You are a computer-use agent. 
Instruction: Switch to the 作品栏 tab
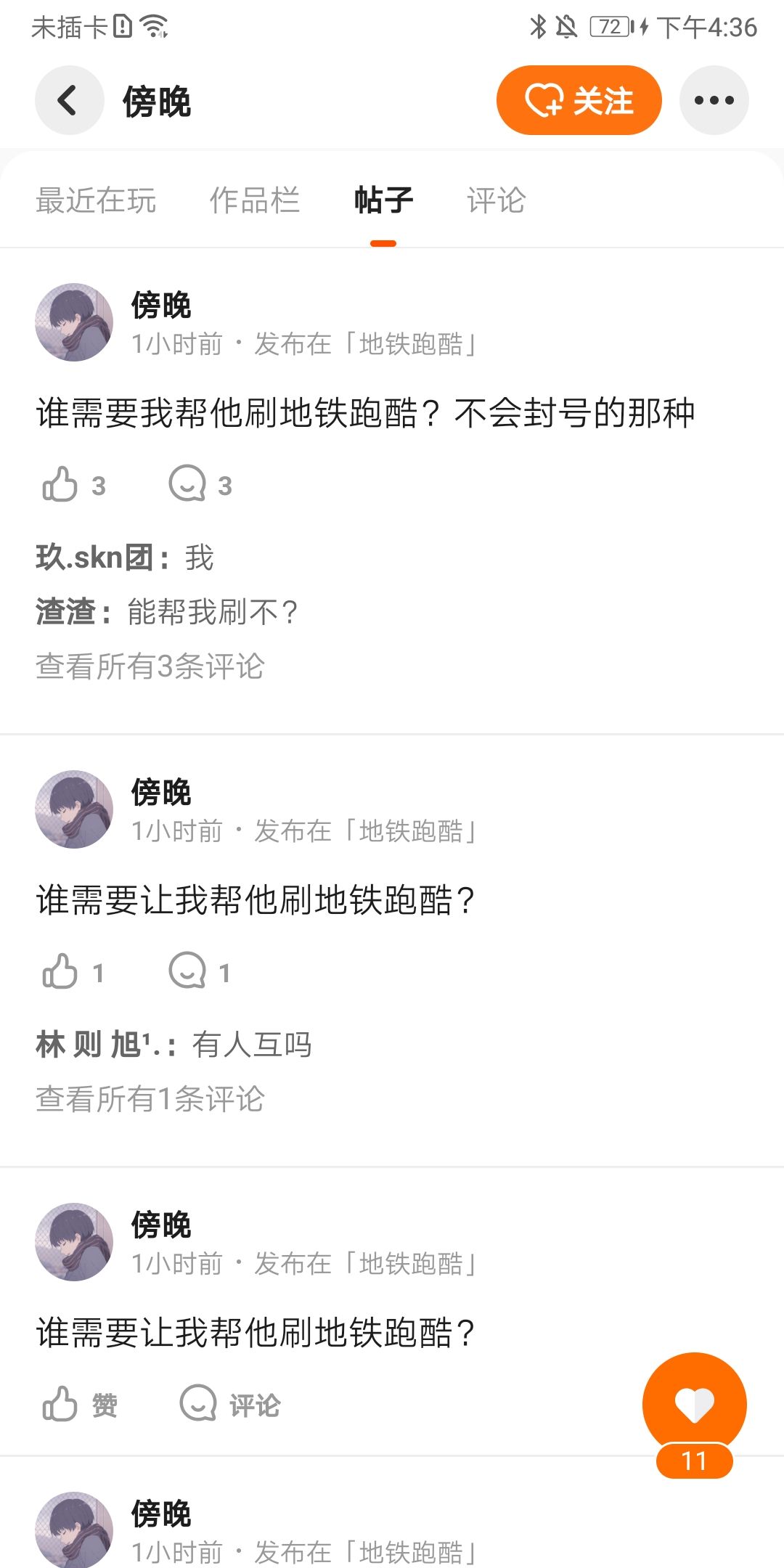(x=254, y=200)
